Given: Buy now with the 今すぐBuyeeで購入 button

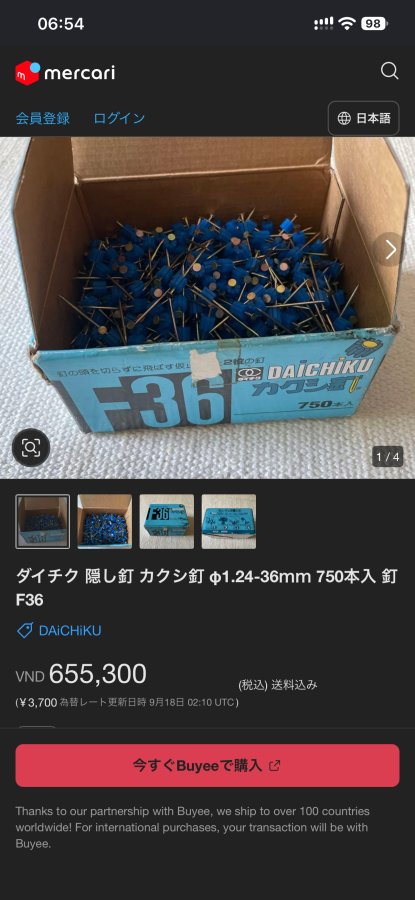Looking at the screenshot, I should (x=207, y=765).
